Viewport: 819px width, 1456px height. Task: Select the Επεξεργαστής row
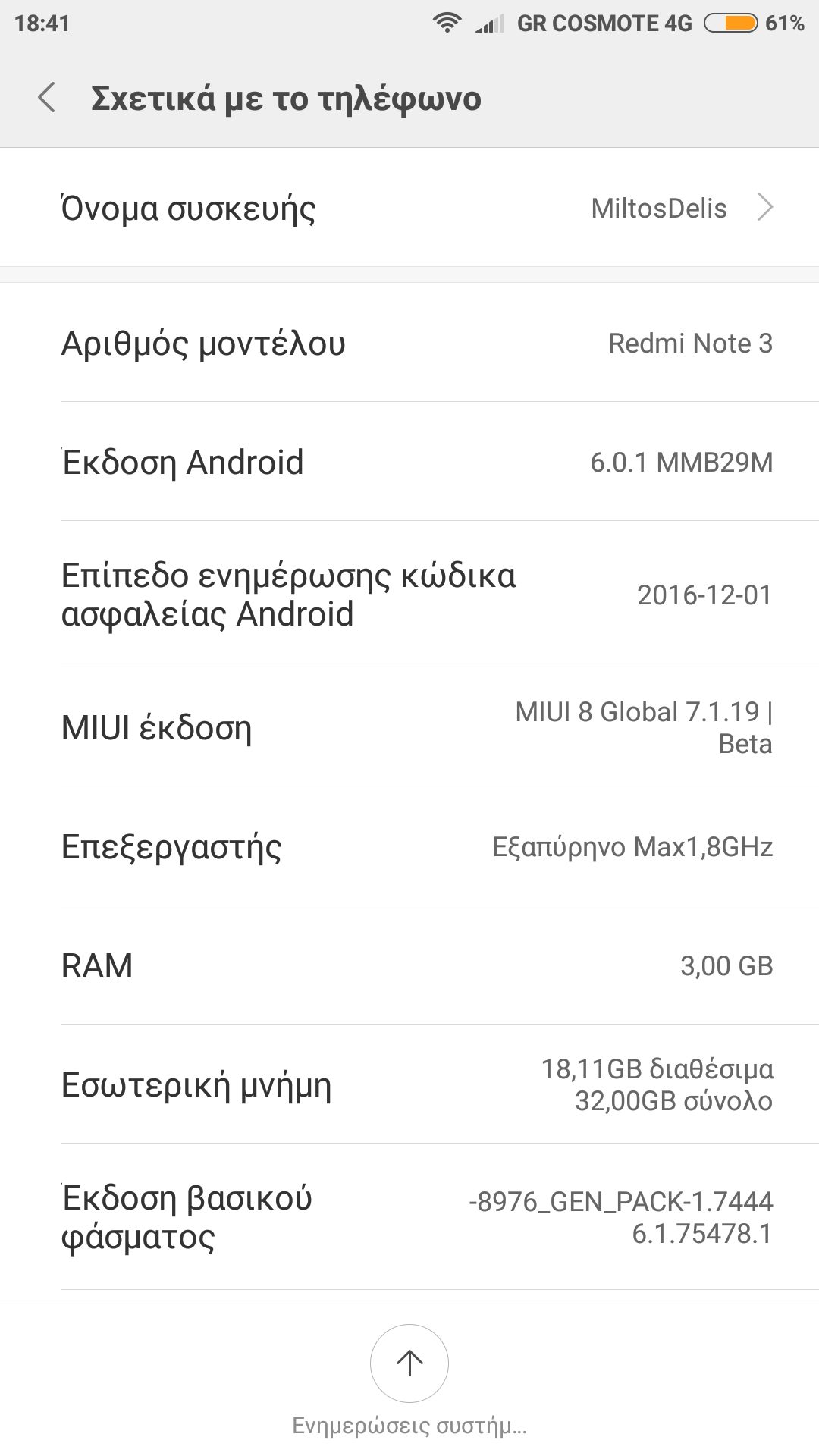click(x=409, y=846)
